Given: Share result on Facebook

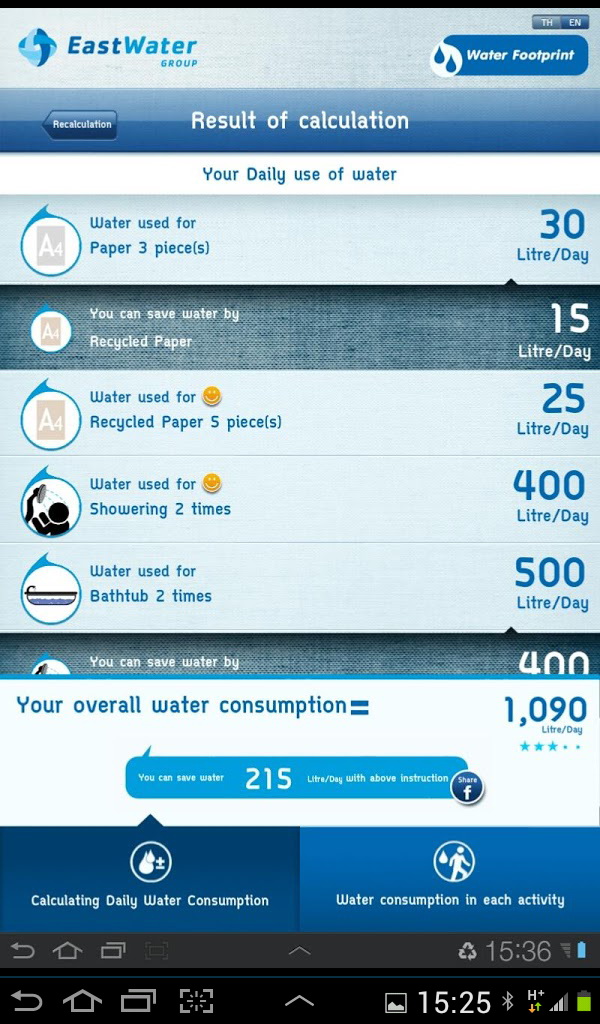Looking at the screenshot, I should [467, 788].
